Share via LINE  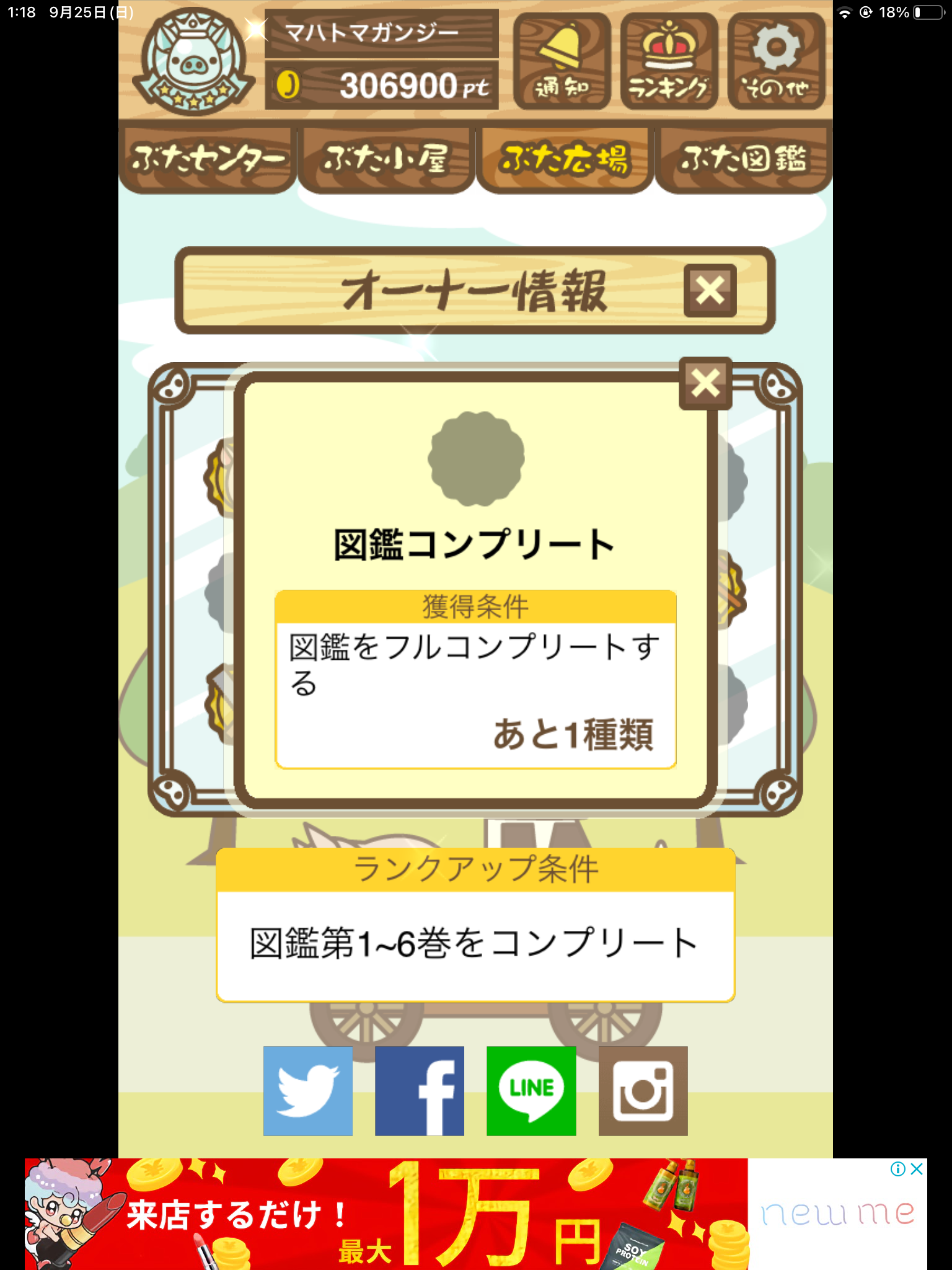531,1091
